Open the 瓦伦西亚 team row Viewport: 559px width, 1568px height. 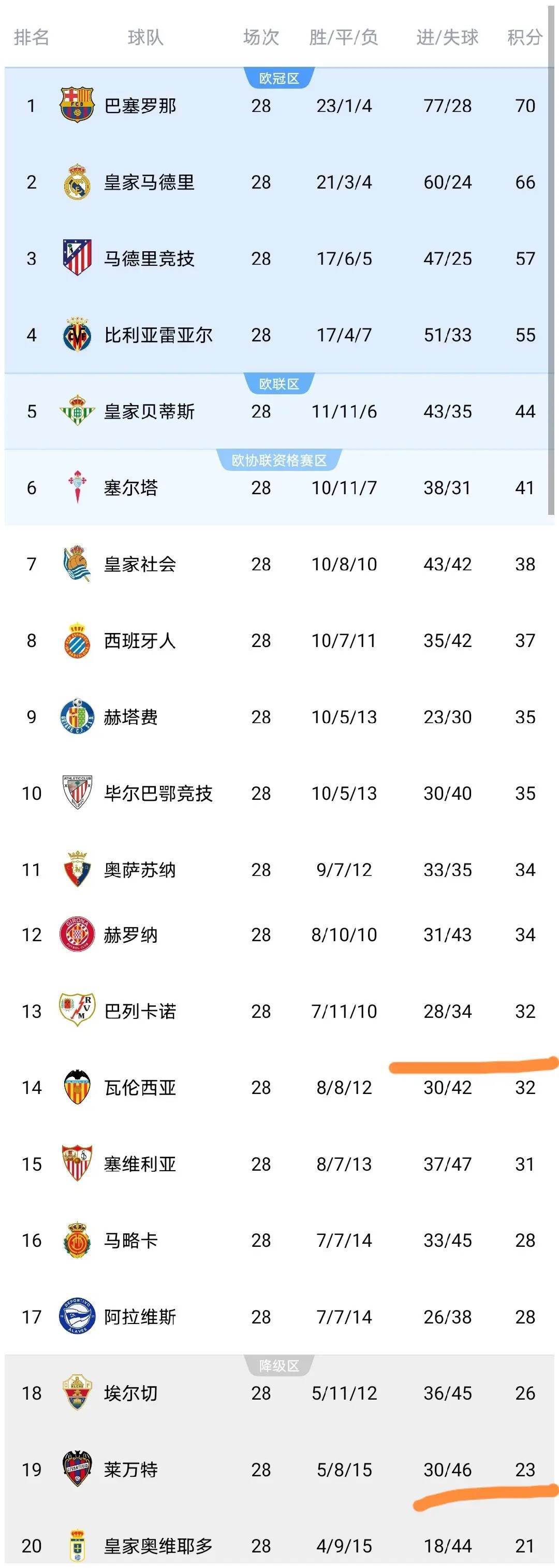point(279,1088)
